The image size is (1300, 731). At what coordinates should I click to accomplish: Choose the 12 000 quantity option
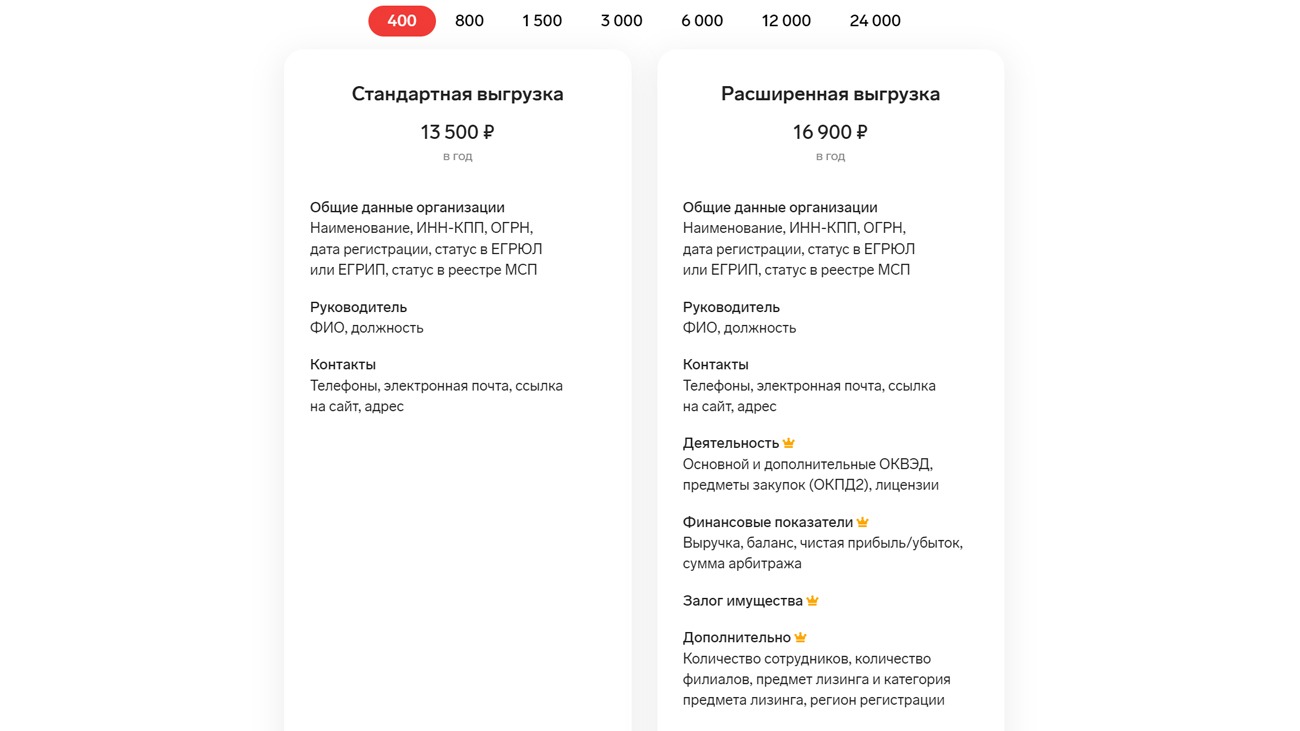tap(786, 21)
